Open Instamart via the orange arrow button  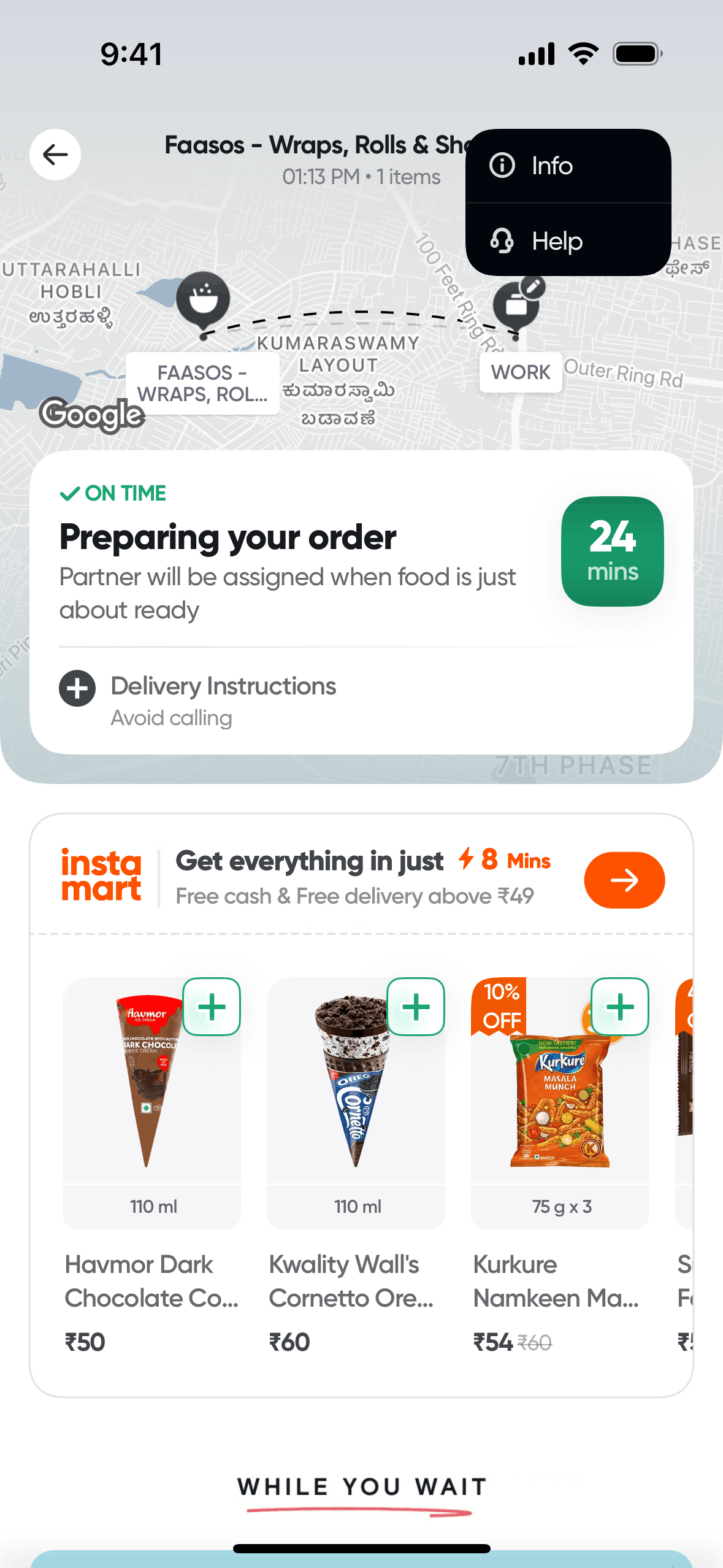tap(624, 880)
